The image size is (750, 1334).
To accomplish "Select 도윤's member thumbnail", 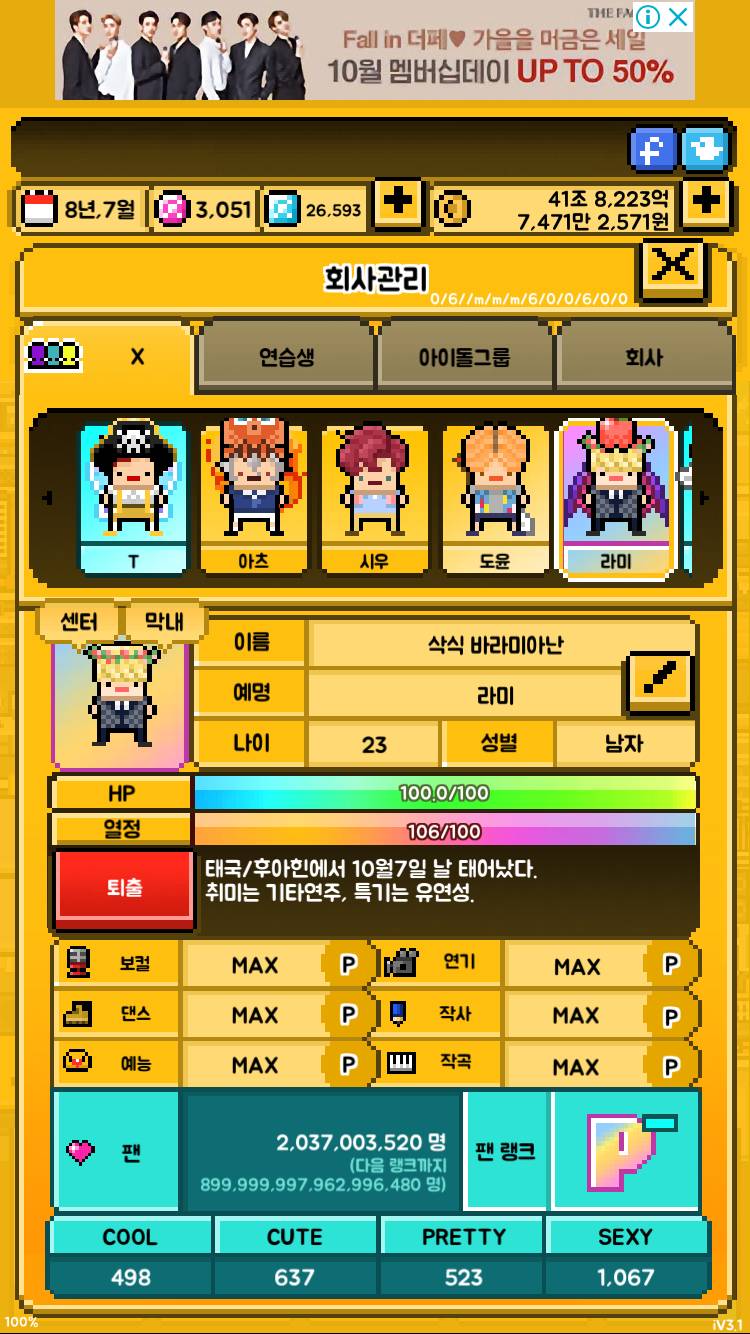I will tap(495, 494).
